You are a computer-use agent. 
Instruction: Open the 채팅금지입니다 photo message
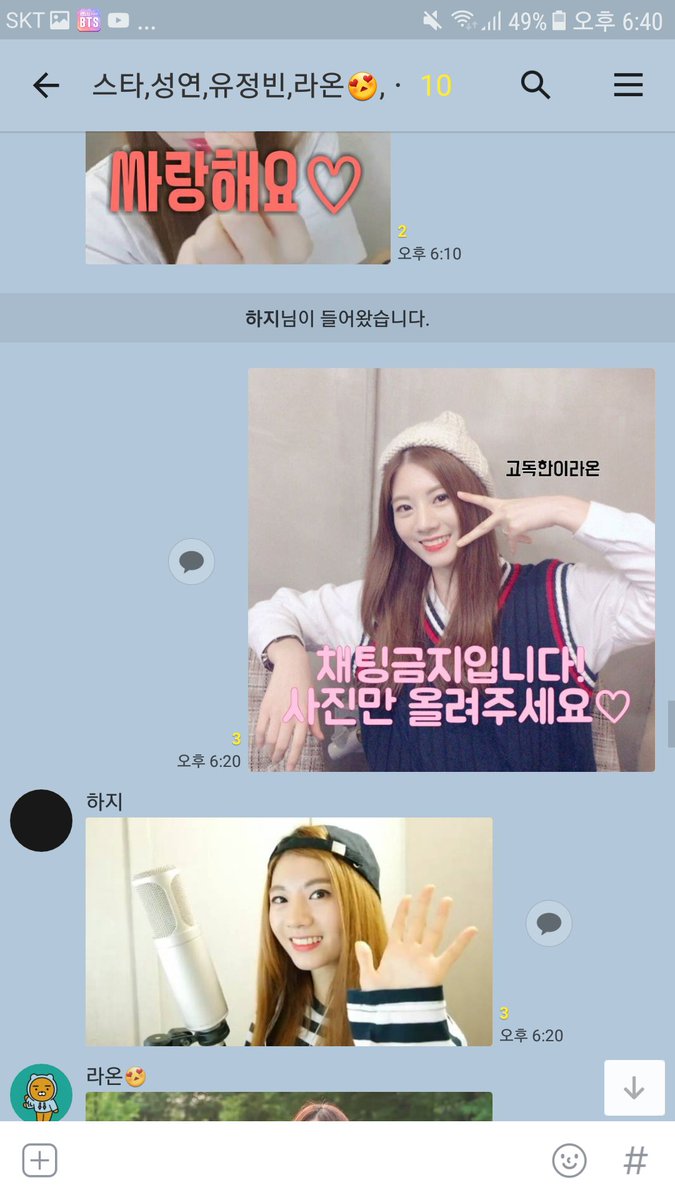(x=451, y=569)
